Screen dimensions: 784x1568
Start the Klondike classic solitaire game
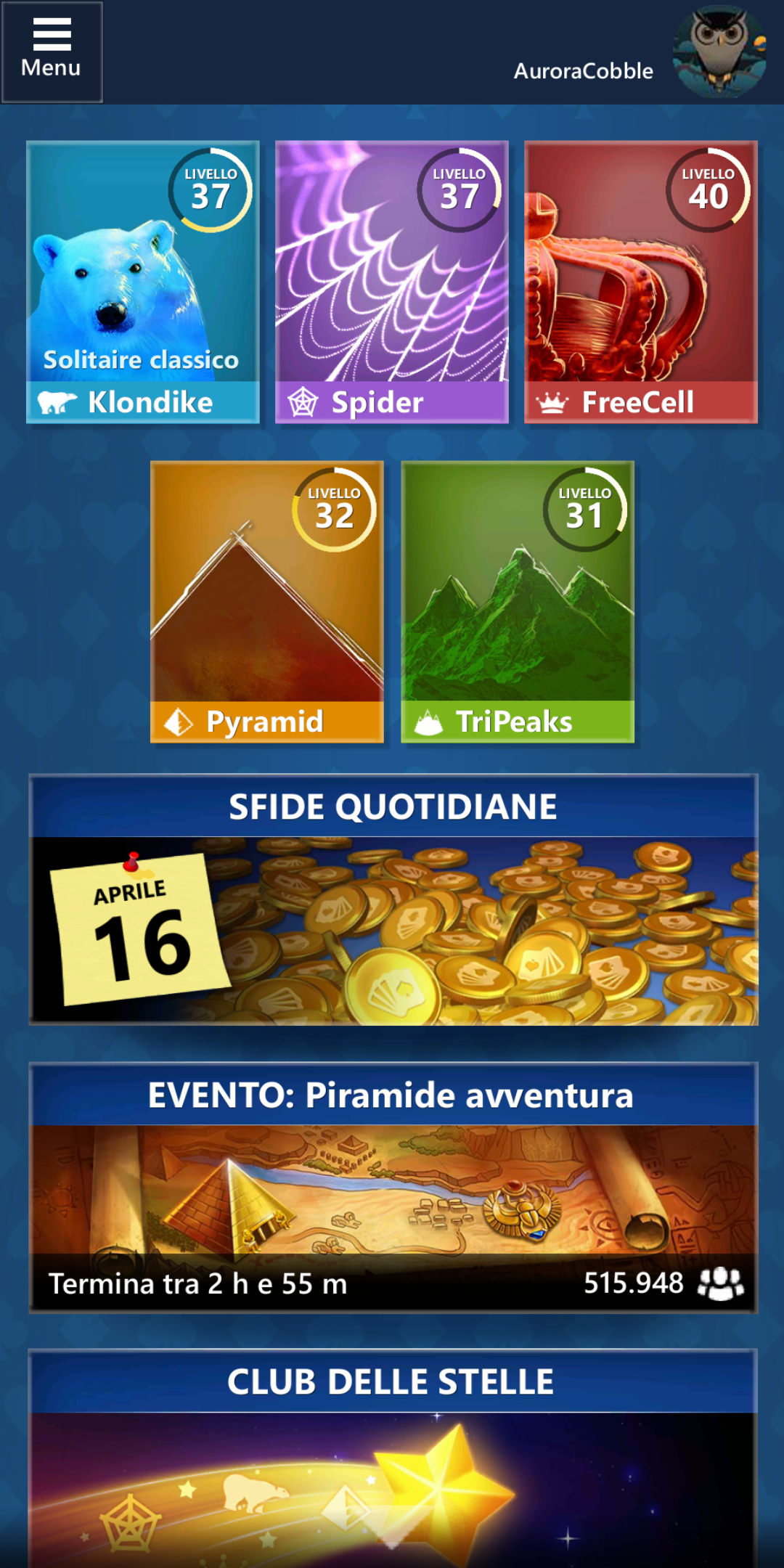tap(143, 282)
